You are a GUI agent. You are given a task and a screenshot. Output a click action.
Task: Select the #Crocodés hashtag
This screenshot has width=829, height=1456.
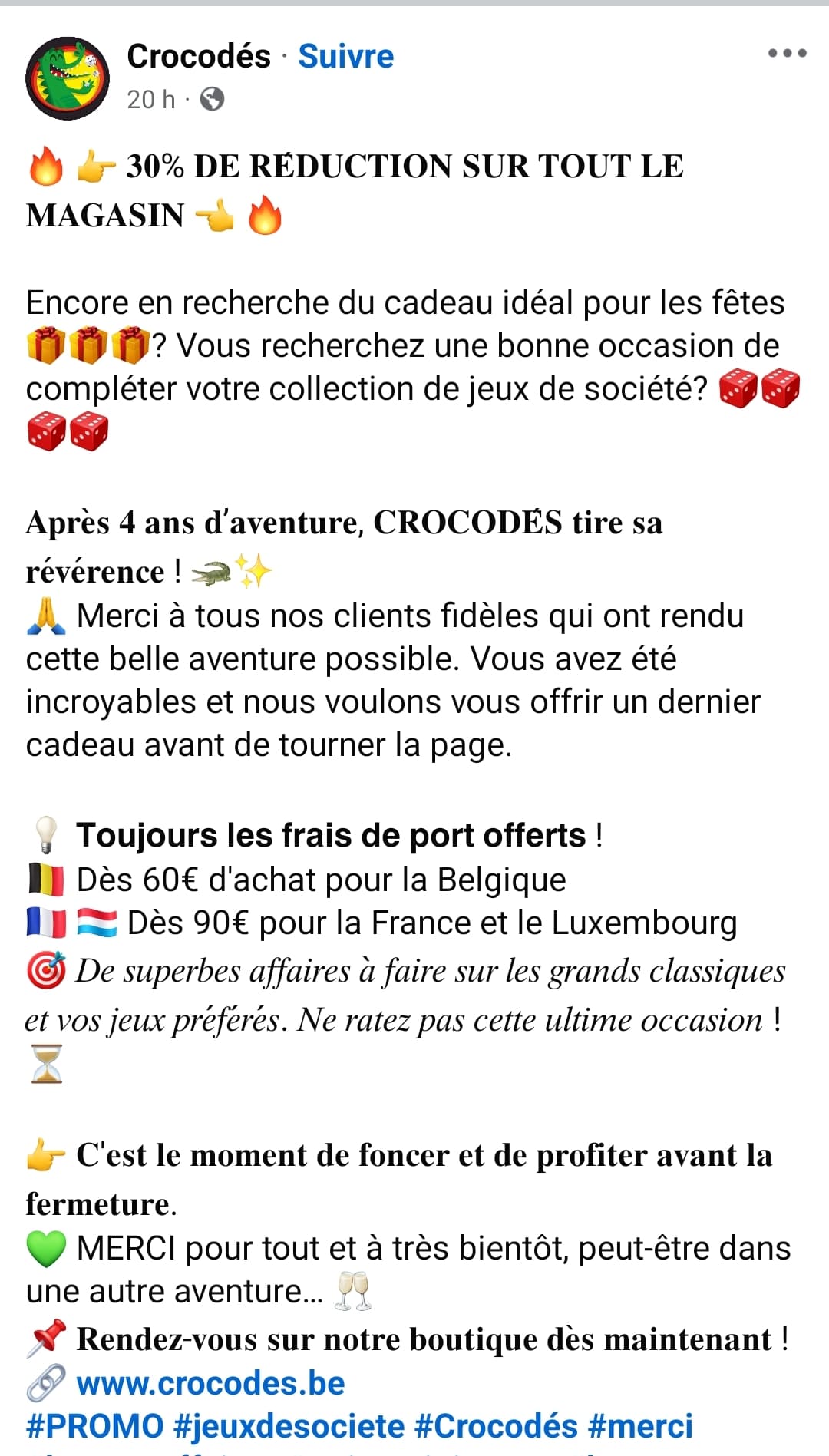coord(496,1426)
